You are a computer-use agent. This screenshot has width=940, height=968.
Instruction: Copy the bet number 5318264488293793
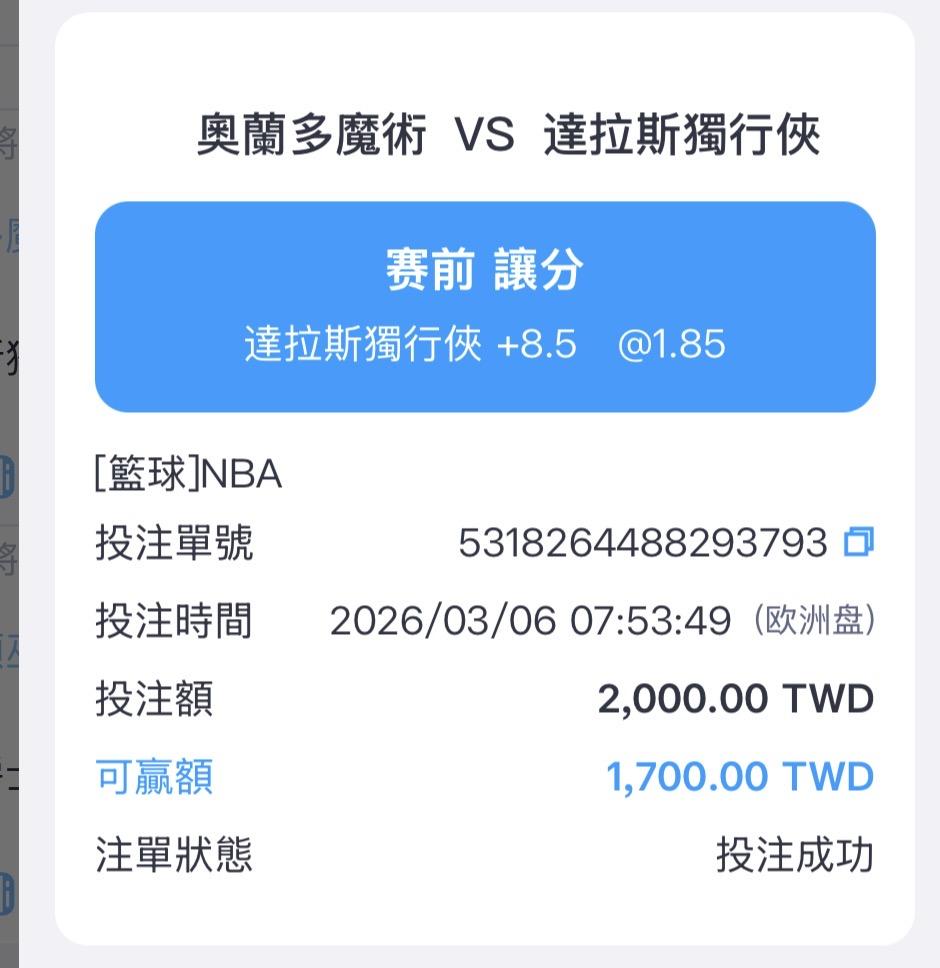pos(858,542)
